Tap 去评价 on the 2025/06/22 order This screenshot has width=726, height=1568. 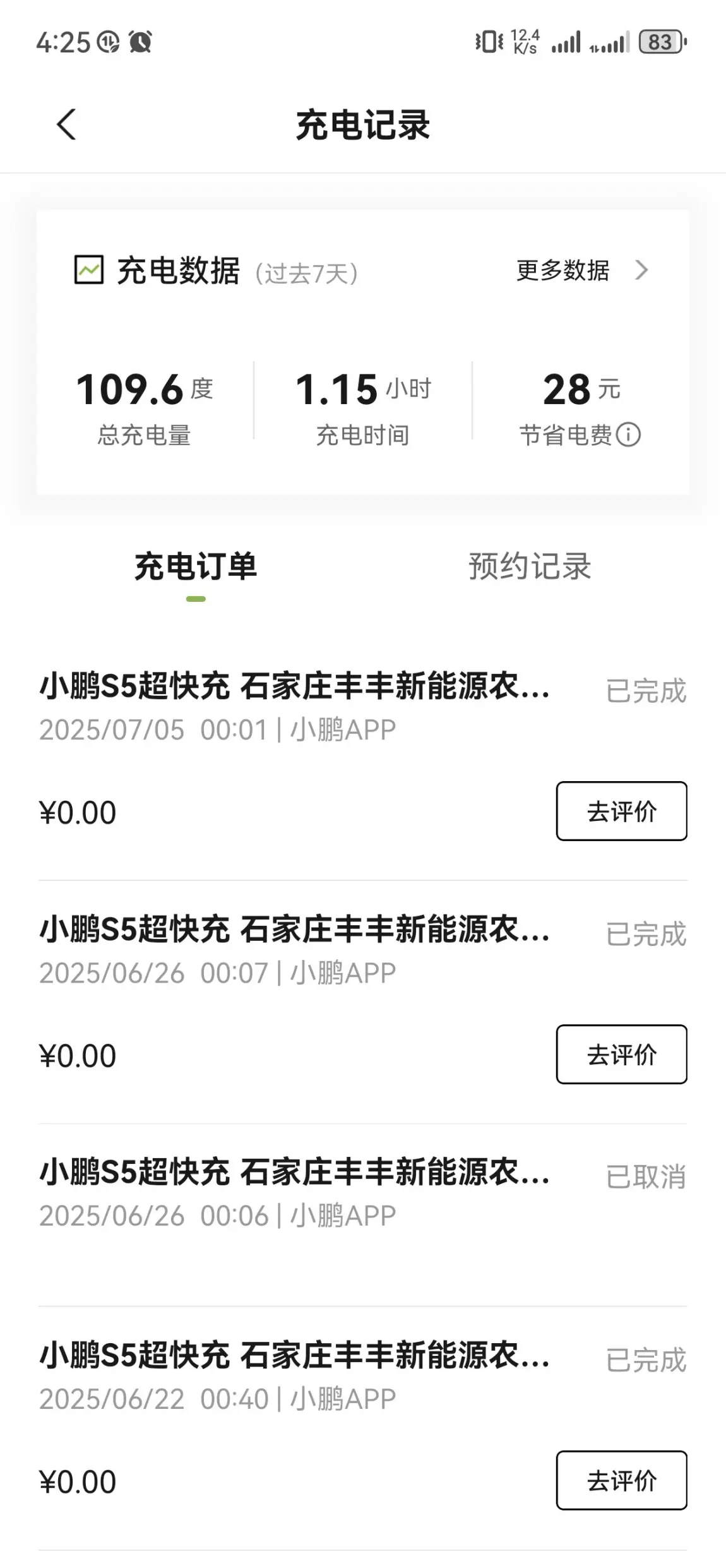click(622, 1480)
